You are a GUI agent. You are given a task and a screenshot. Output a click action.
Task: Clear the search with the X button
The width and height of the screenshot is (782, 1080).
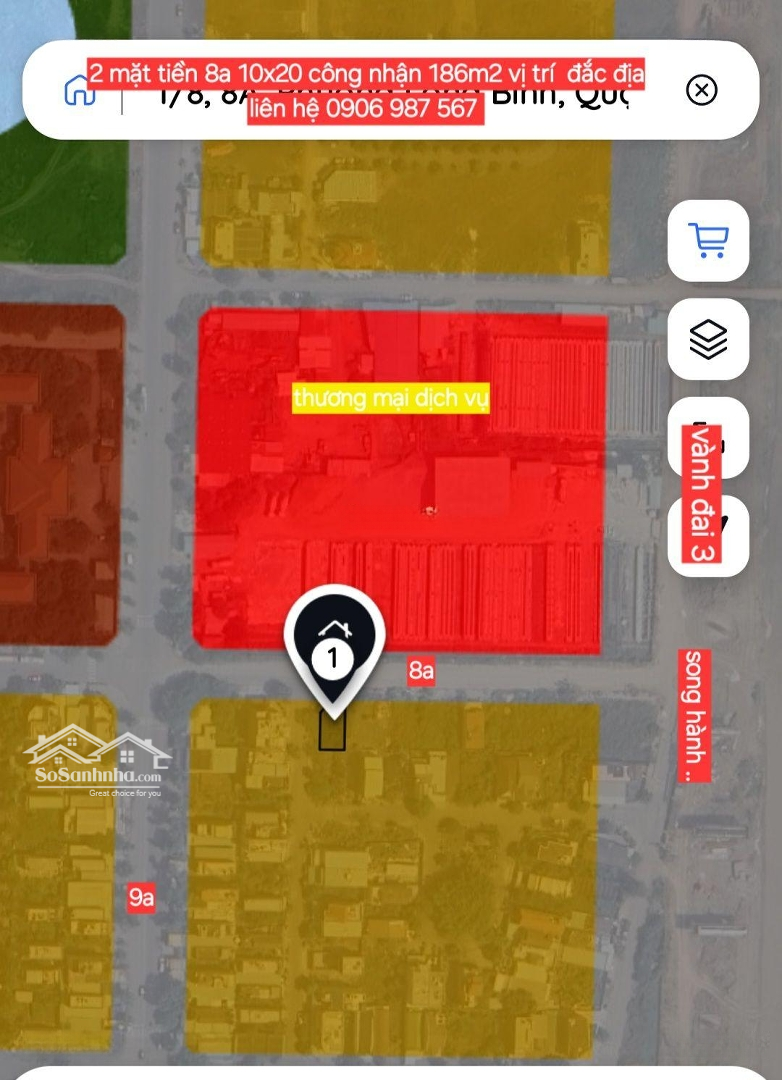[x=702, y=90]
